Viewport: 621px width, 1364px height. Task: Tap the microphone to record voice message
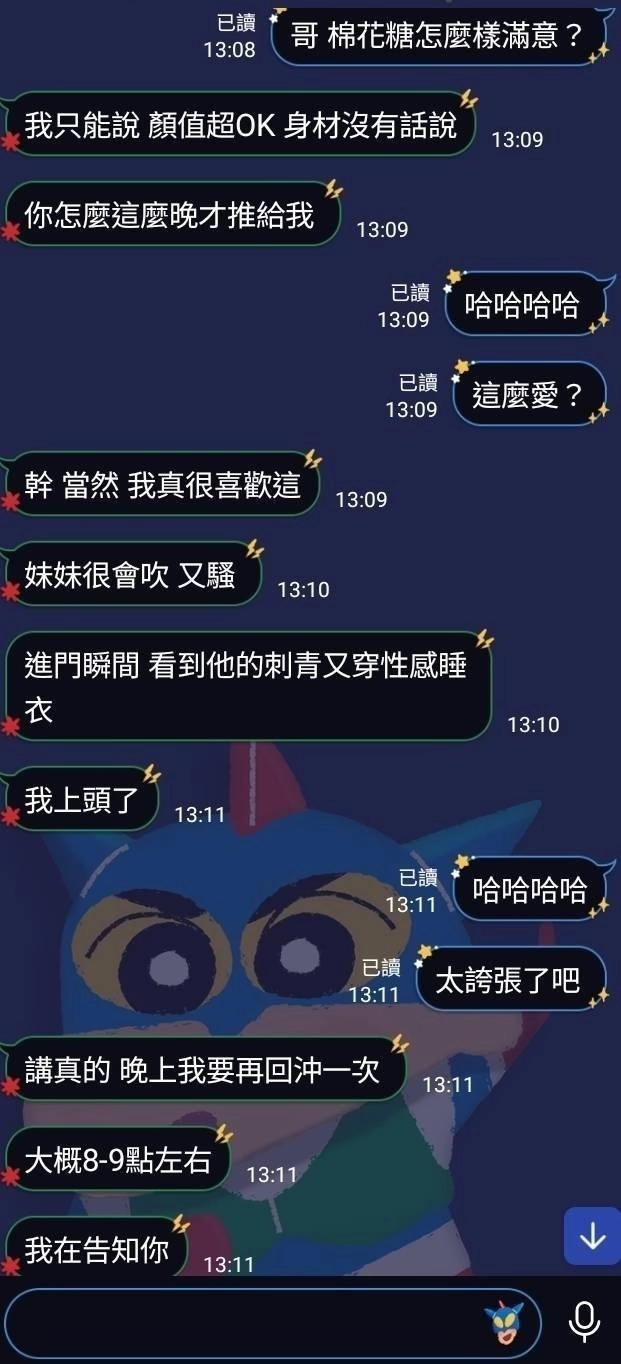(584, 1322)
